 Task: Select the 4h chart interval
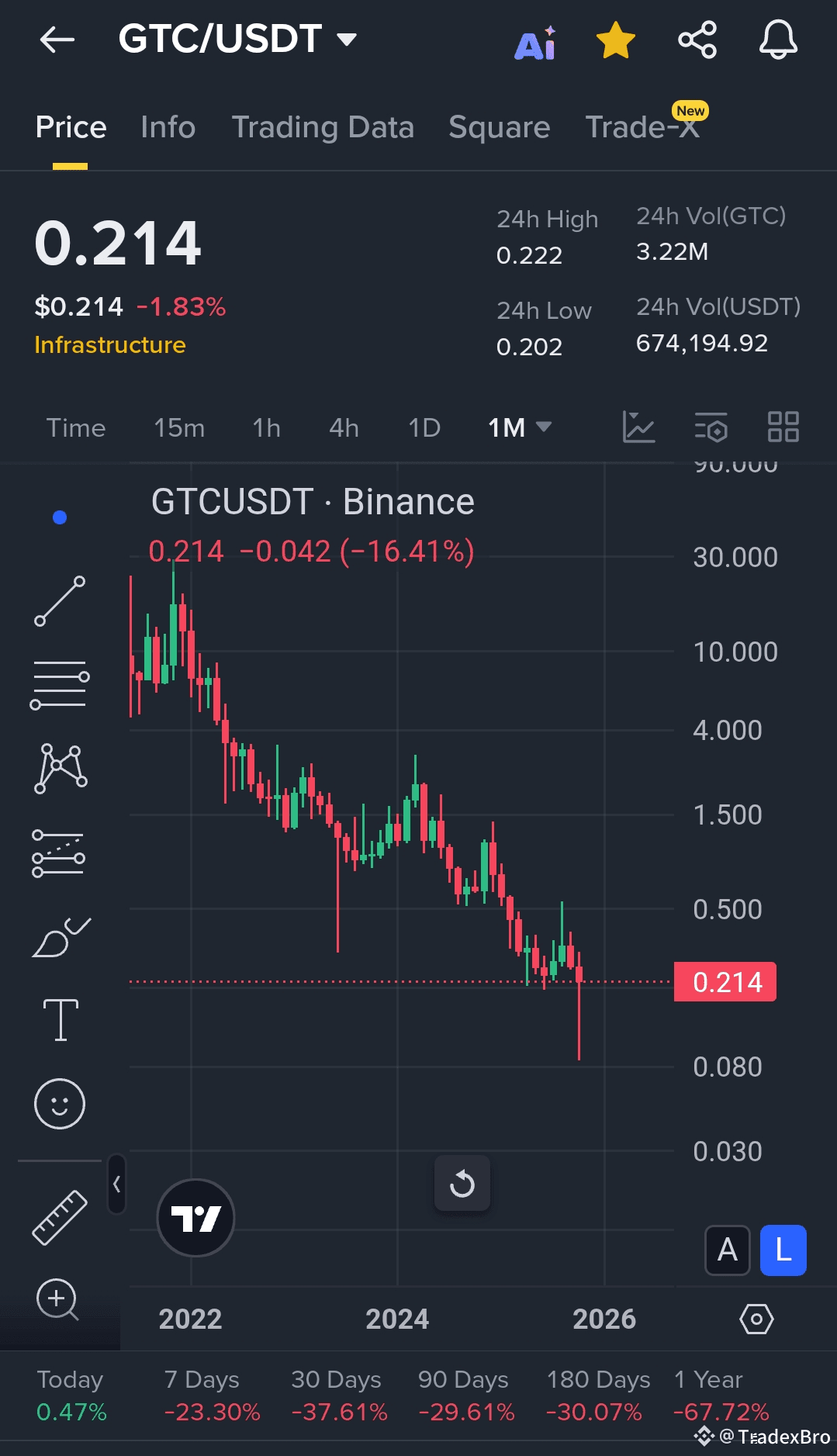point(344,427)
